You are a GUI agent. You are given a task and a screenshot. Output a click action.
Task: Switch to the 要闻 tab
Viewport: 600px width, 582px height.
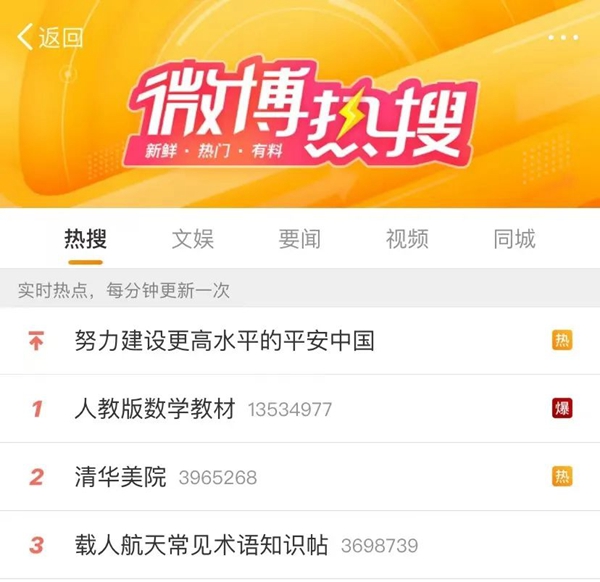[299, 239]
